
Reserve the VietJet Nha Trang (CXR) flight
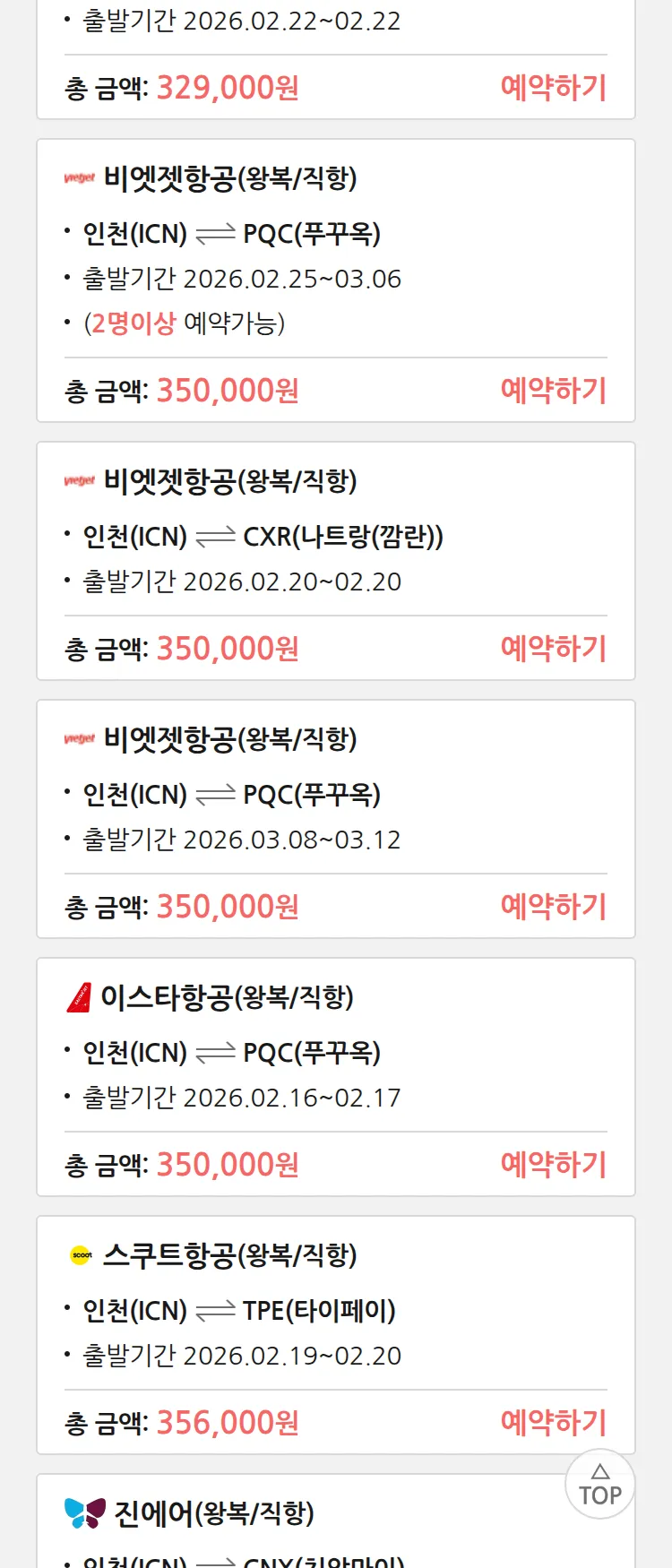(x=553, y=649)
